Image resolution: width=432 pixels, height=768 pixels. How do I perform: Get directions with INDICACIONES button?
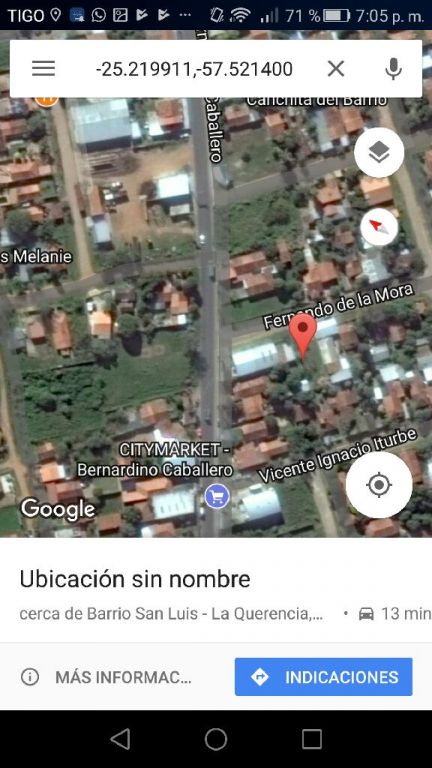click(323, 677)
